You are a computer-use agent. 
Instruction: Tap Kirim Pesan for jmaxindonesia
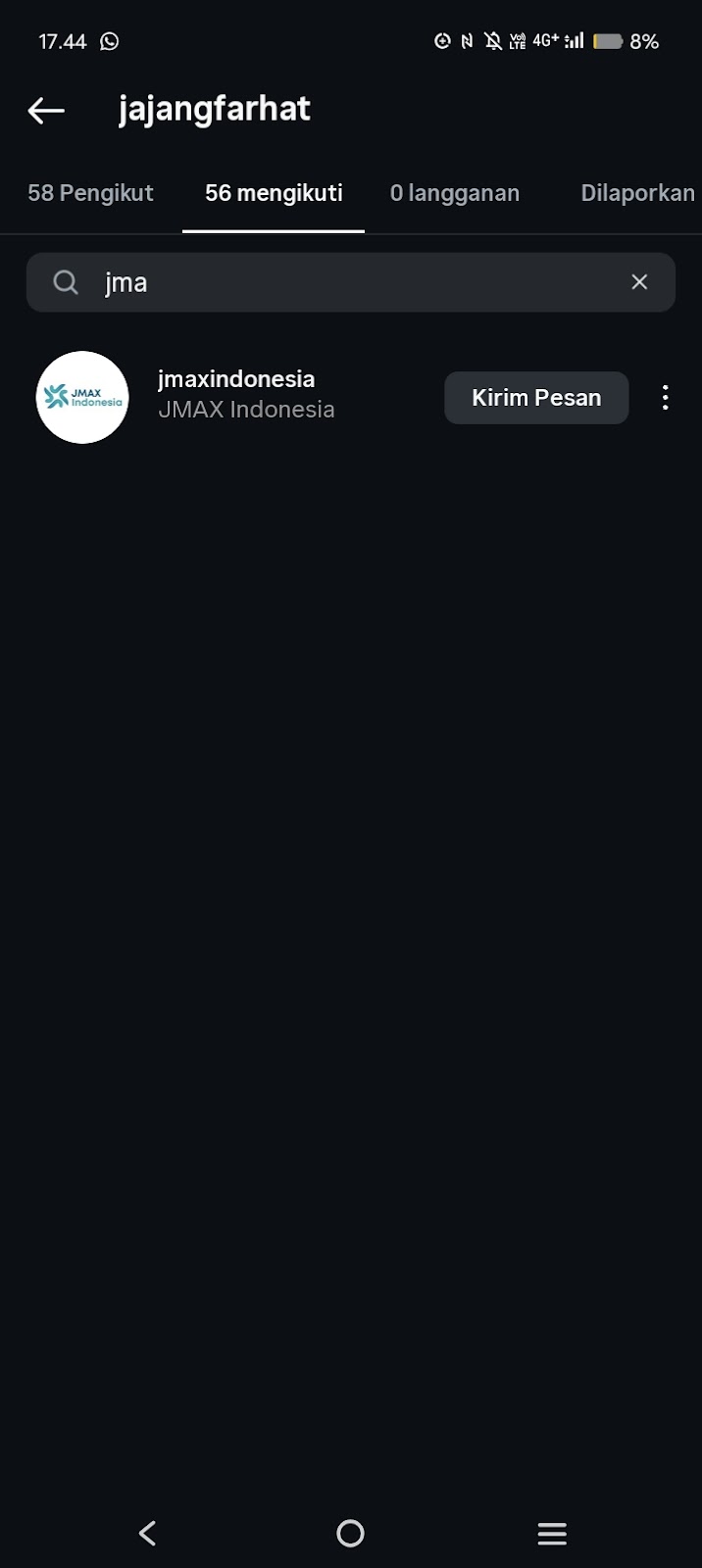536,398
